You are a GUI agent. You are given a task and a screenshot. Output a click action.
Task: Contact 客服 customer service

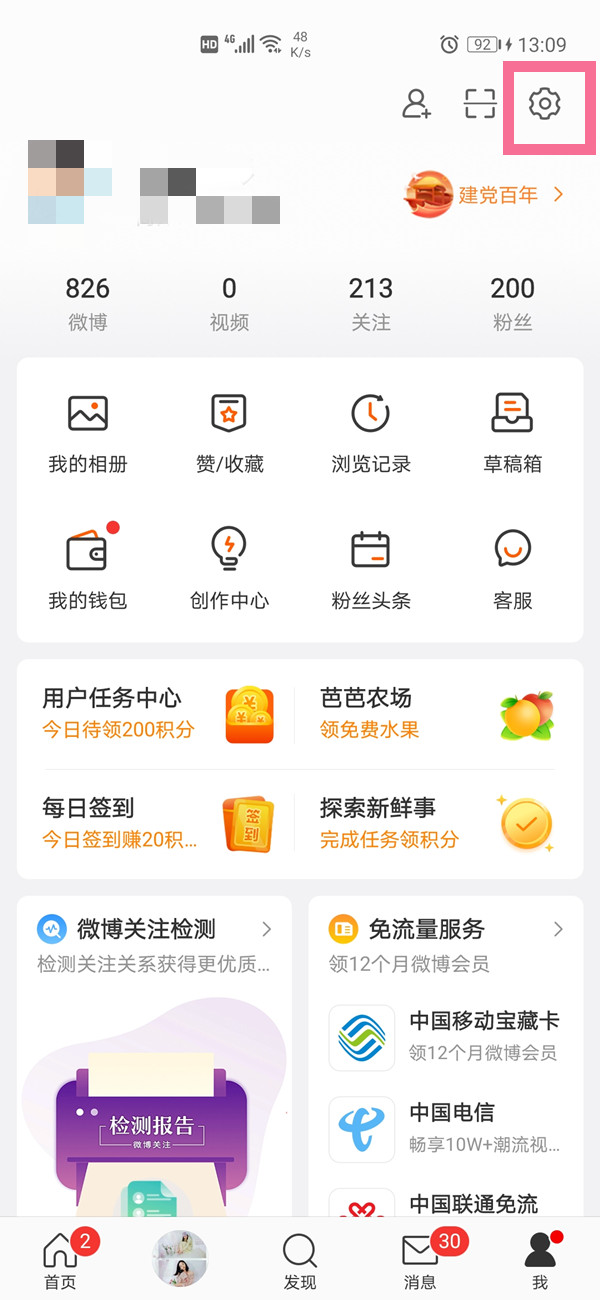tap(512, 570)
